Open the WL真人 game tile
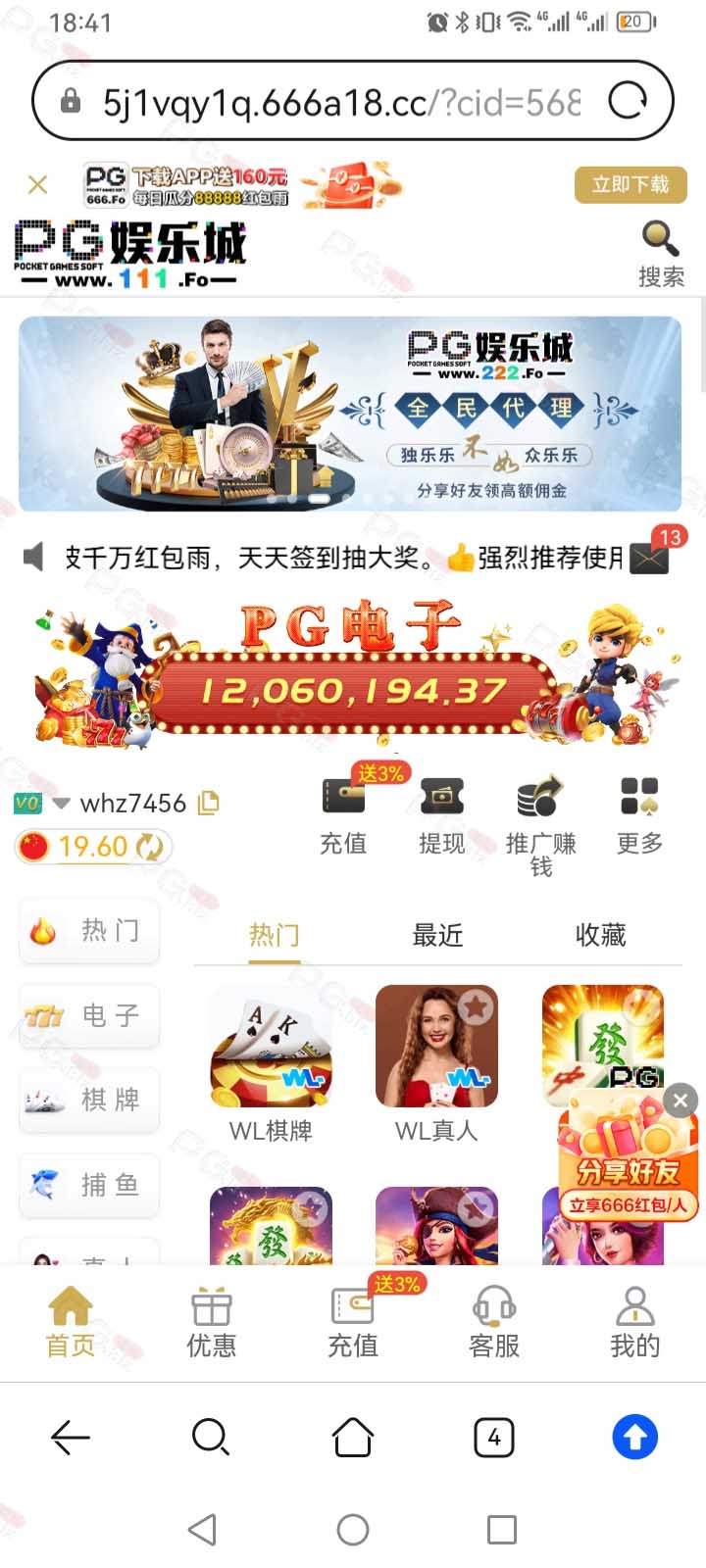706x1568 pixels. [436, 1065]
